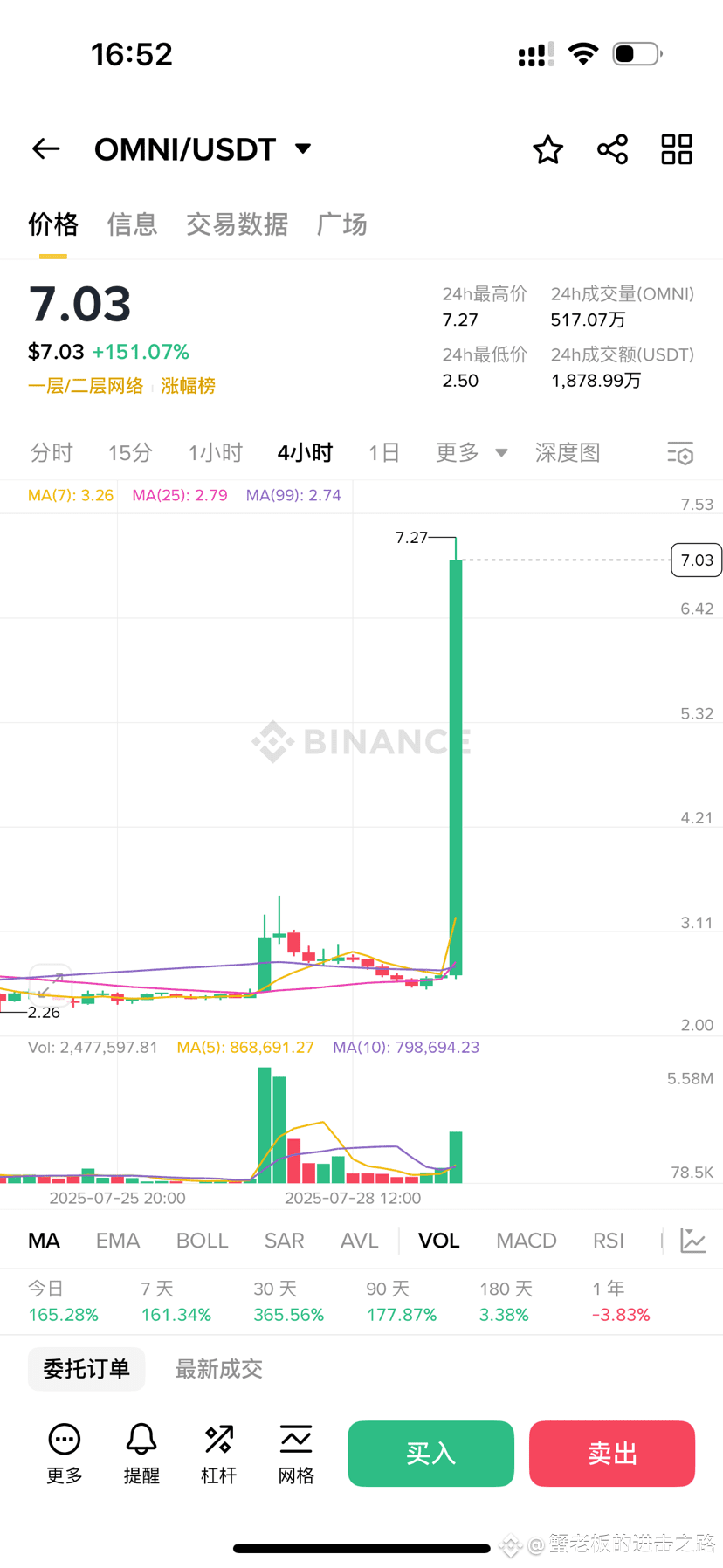The image size is (723, 1568).
Task: Switch to the 交易数据 tab
Action: pyautogui.click(x=237, y=225)
